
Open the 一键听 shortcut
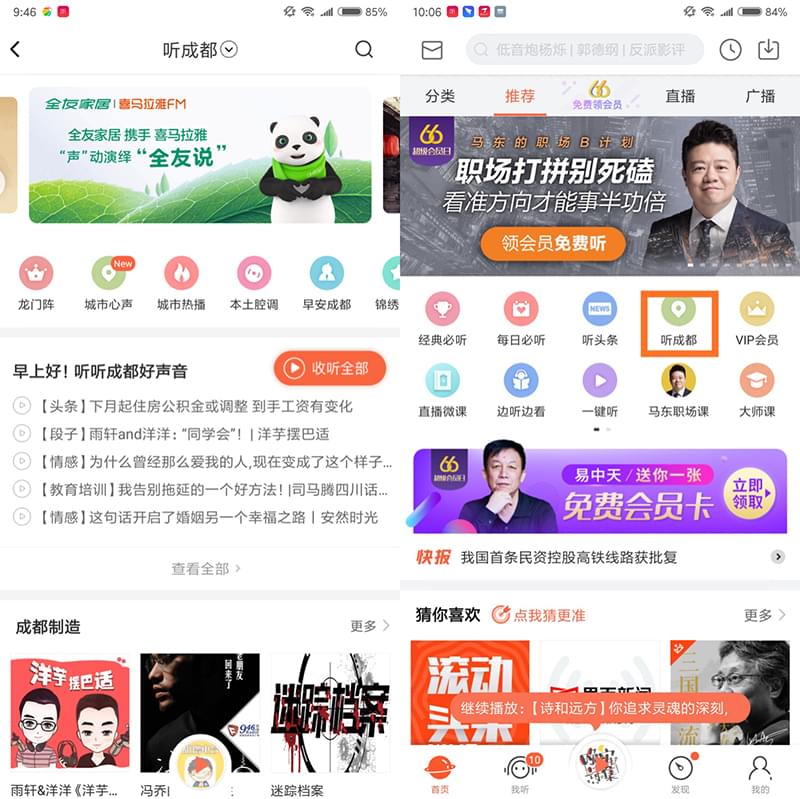tap(600, 390)
